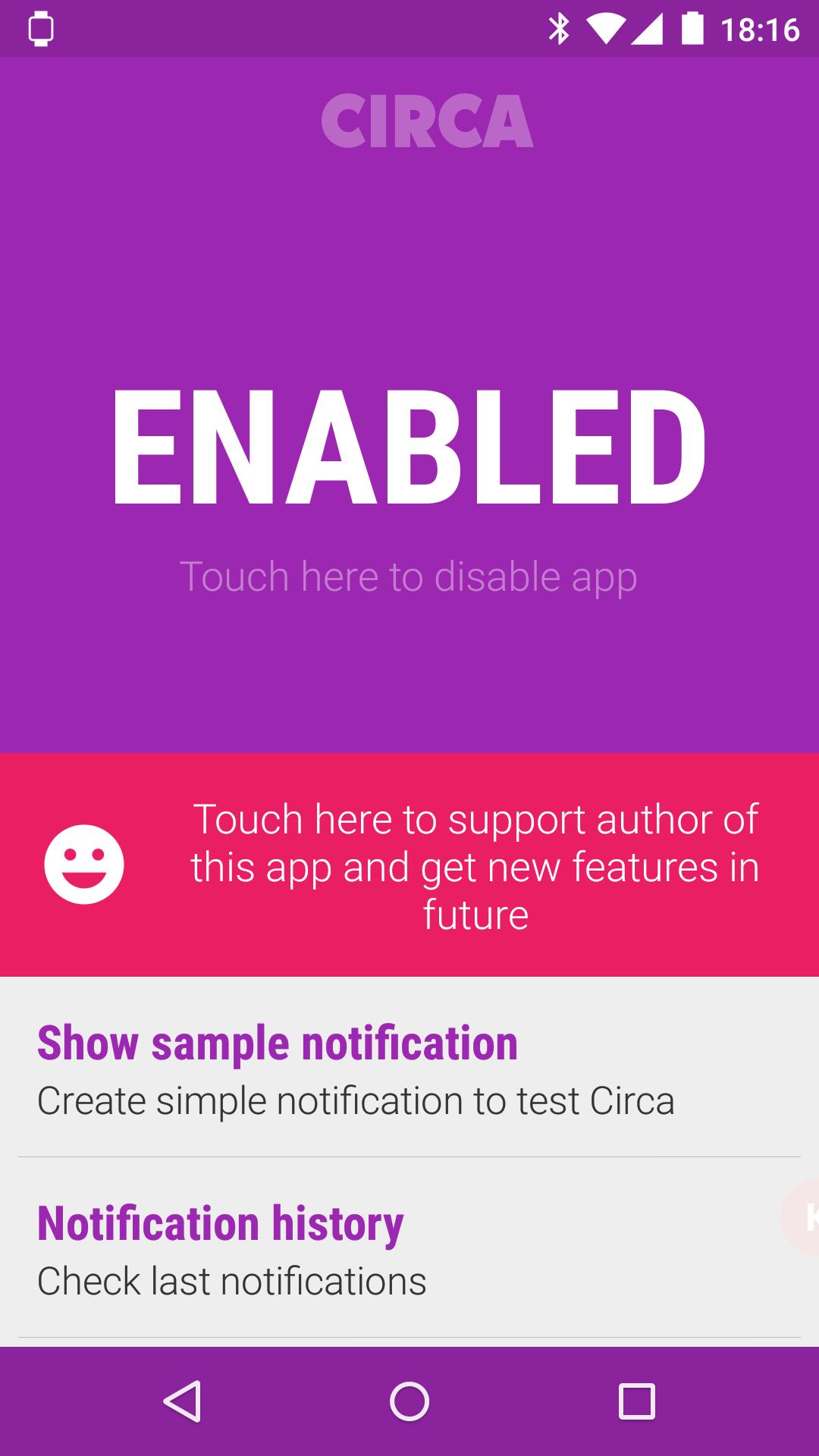This screenshot has height=1456, width=819.
Task: Disable the app via ENABLED panel
Action: [x=409, y=485]
